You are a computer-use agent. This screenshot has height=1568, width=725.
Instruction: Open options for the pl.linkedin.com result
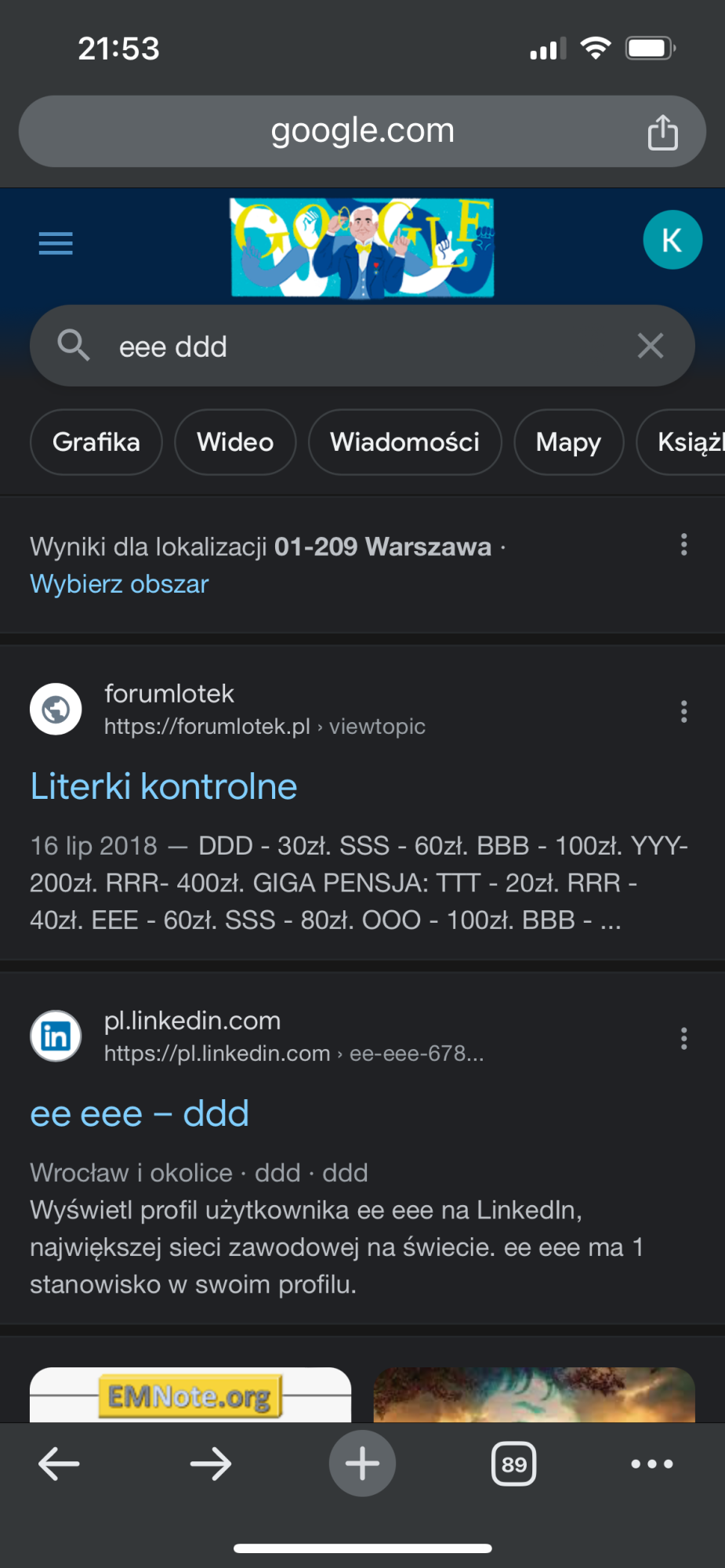coord(683,1038)
